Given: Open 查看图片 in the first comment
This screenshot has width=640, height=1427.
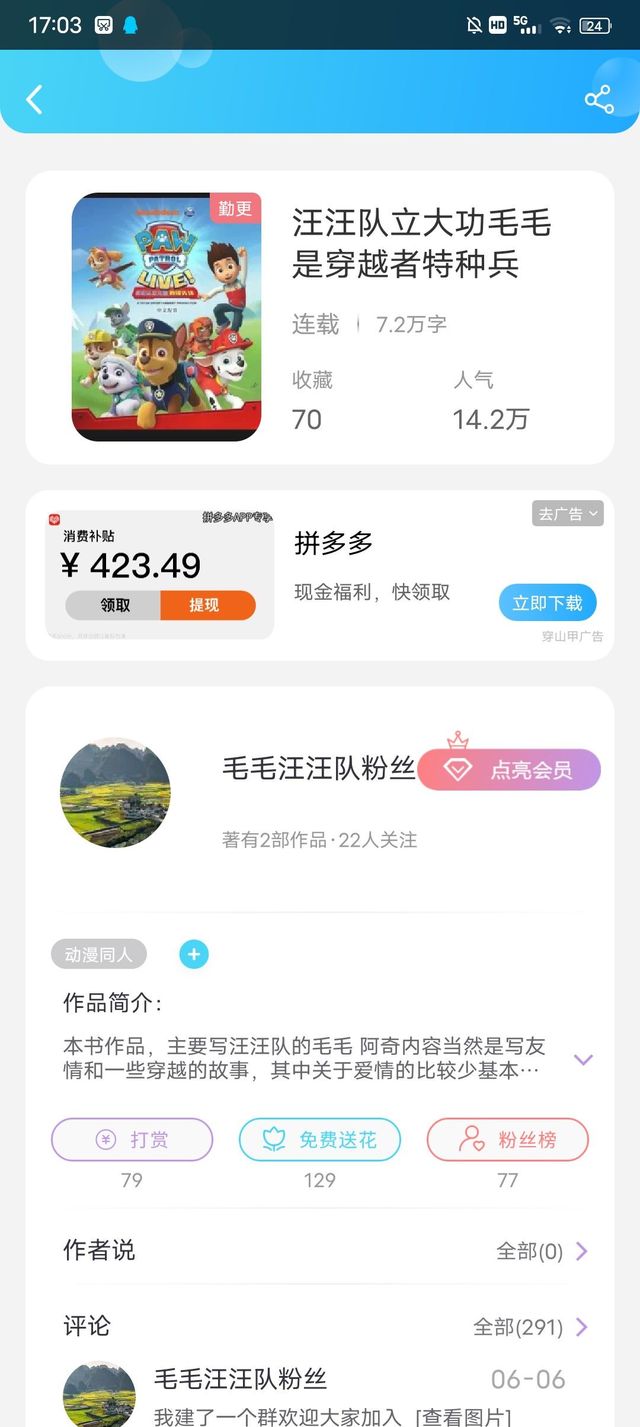Looking at the screenshot, I should [463, 1416].
